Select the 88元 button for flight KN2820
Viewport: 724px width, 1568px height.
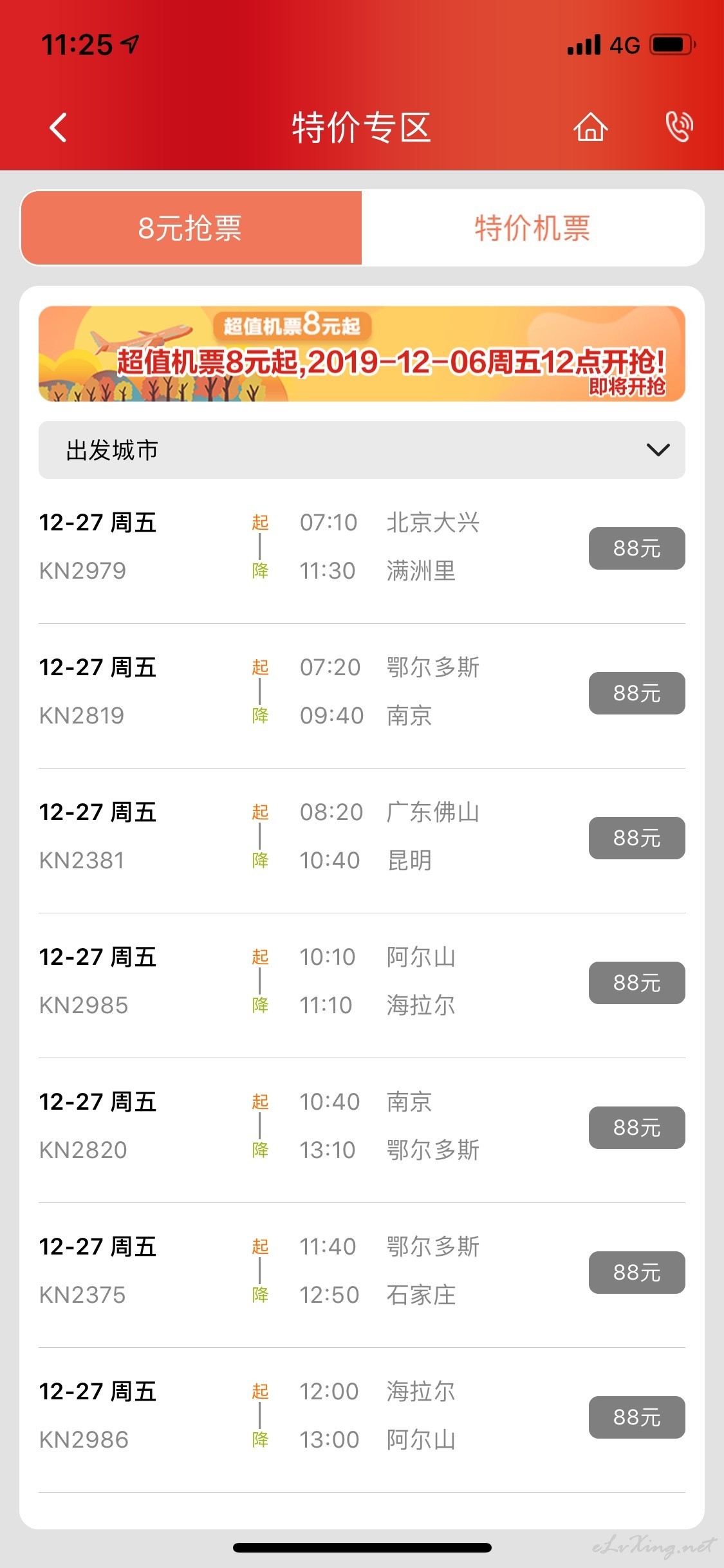(x=636, y=1128)
